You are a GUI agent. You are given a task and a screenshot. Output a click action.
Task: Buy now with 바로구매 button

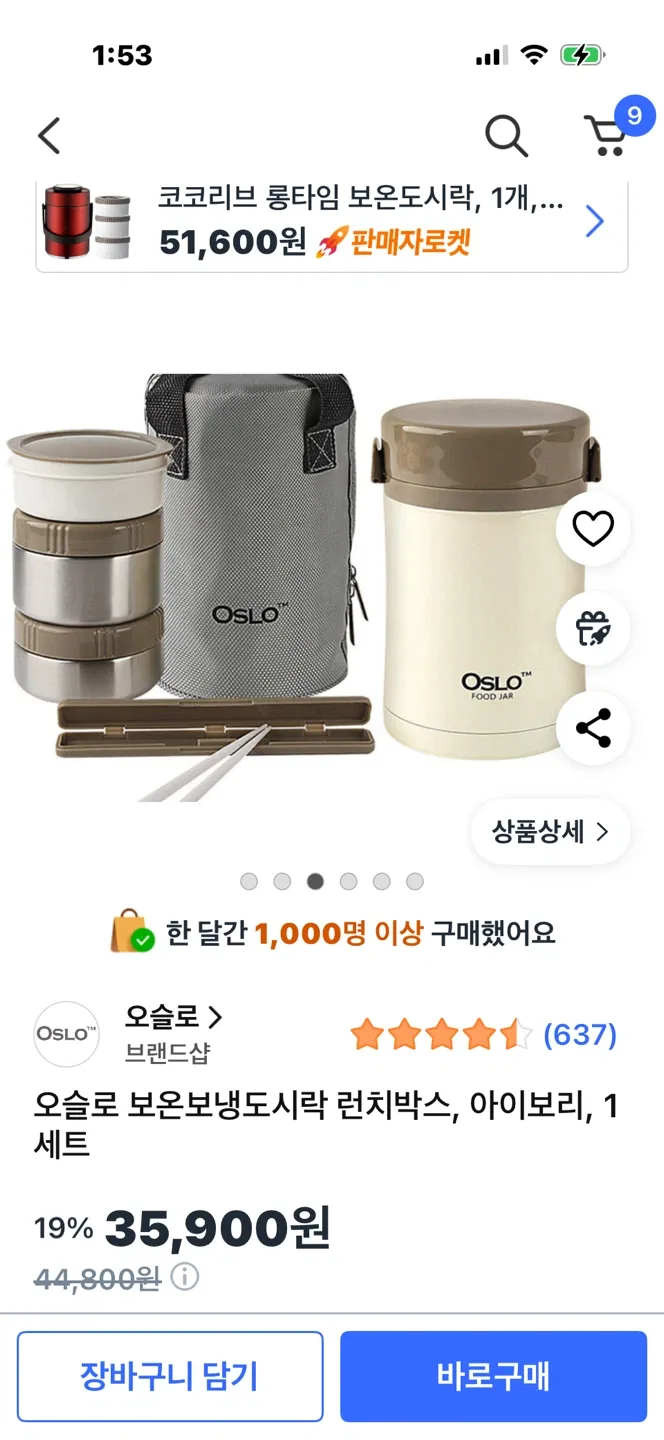pos(493,1376)
